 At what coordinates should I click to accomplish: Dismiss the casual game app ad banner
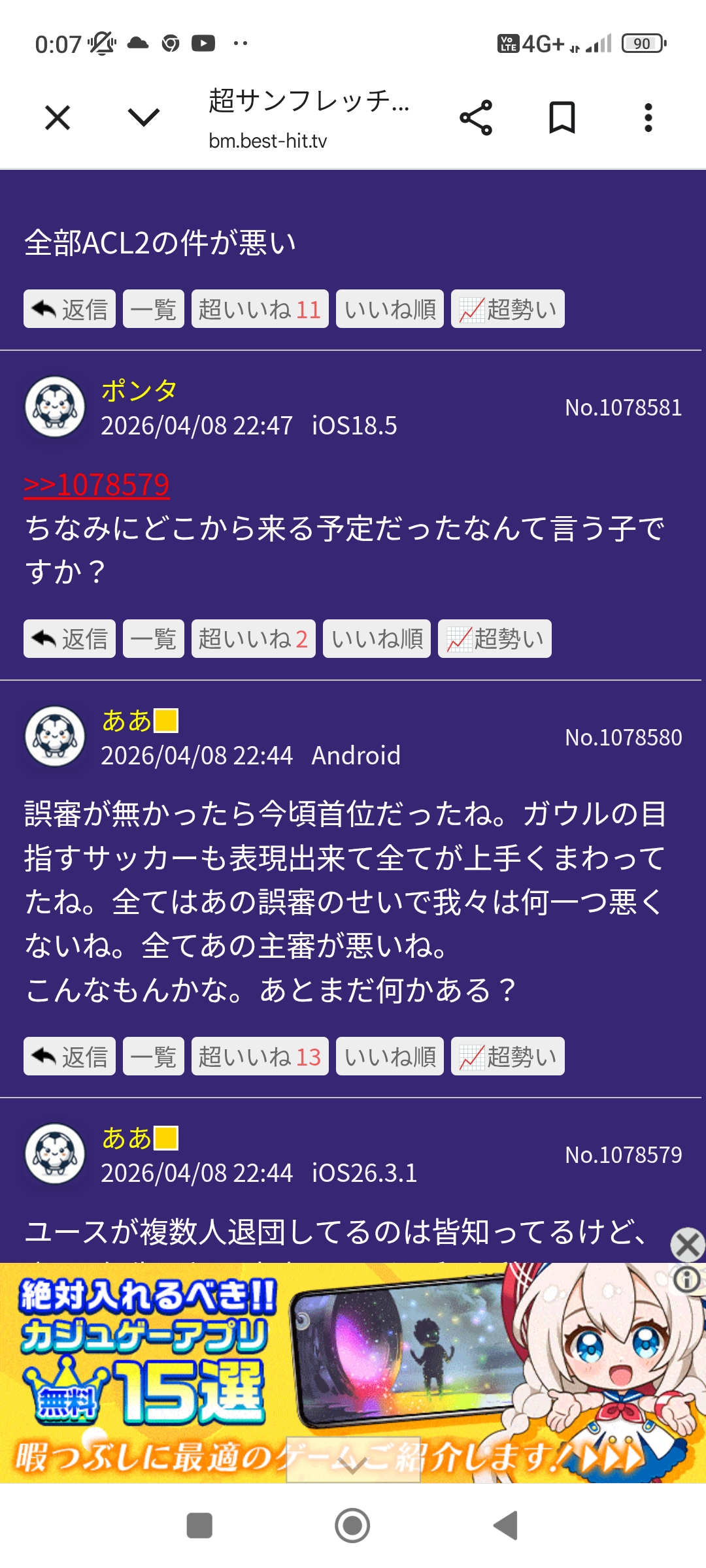tap(688, 1244)
